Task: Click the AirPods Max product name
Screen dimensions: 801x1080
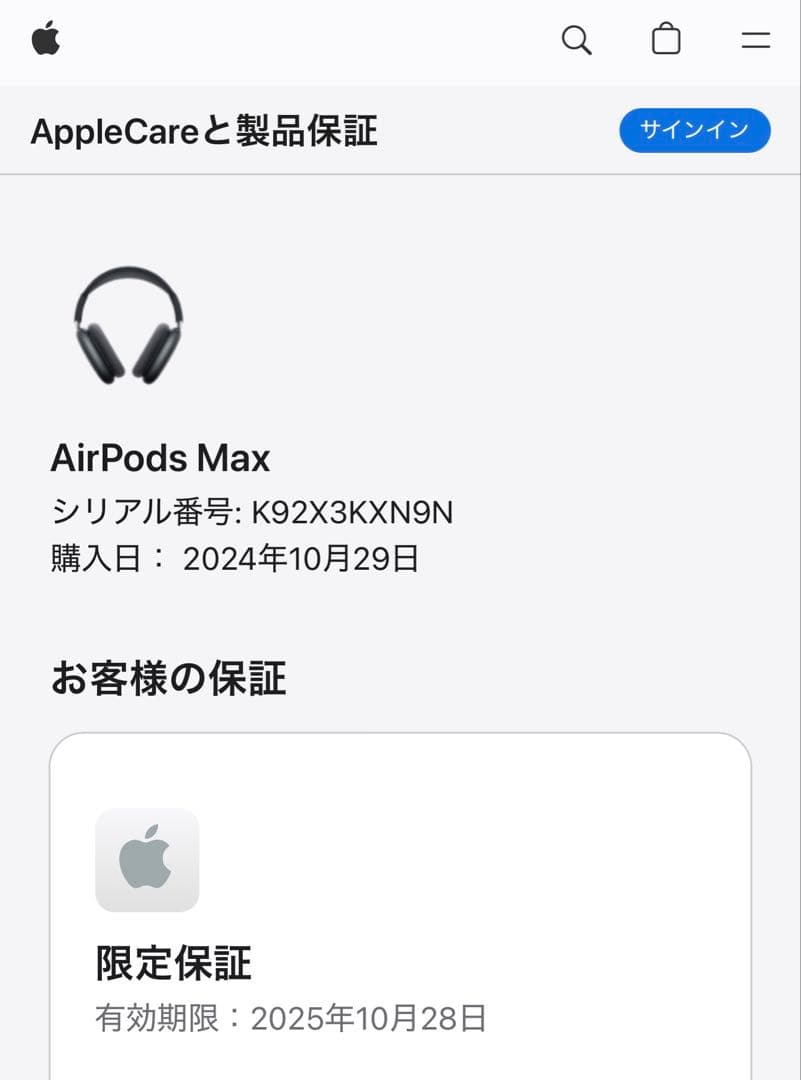Action: [x=160, y=458]
